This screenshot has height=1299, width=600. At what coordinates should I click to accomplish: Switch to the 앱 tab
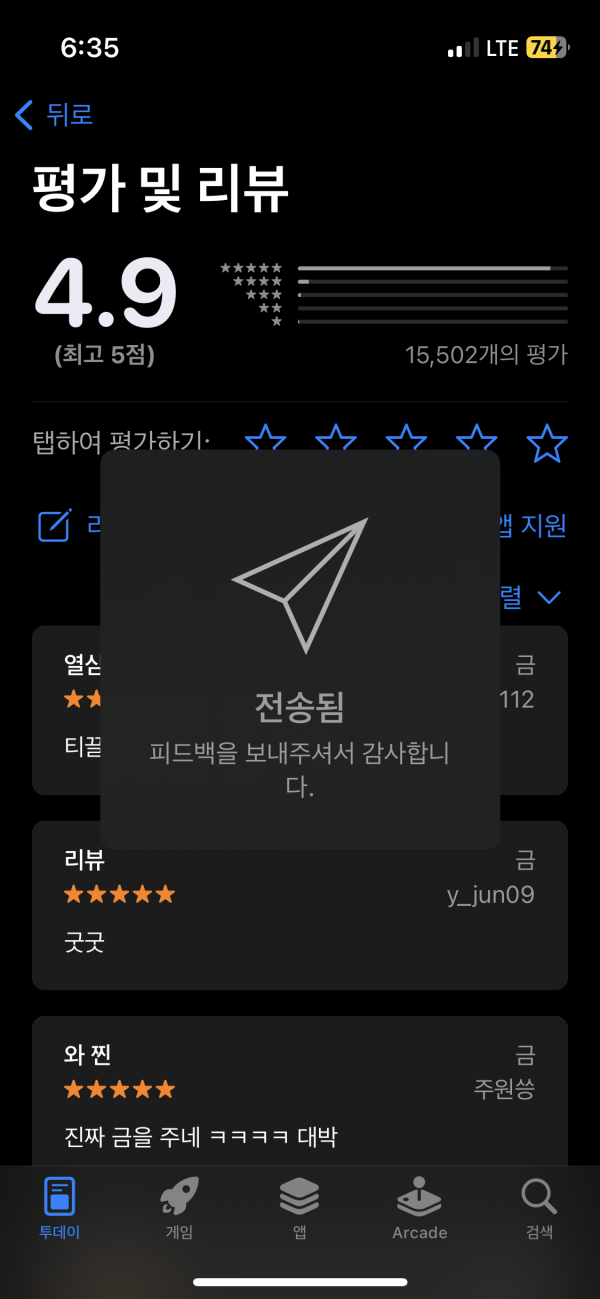tap(299, 1208)
